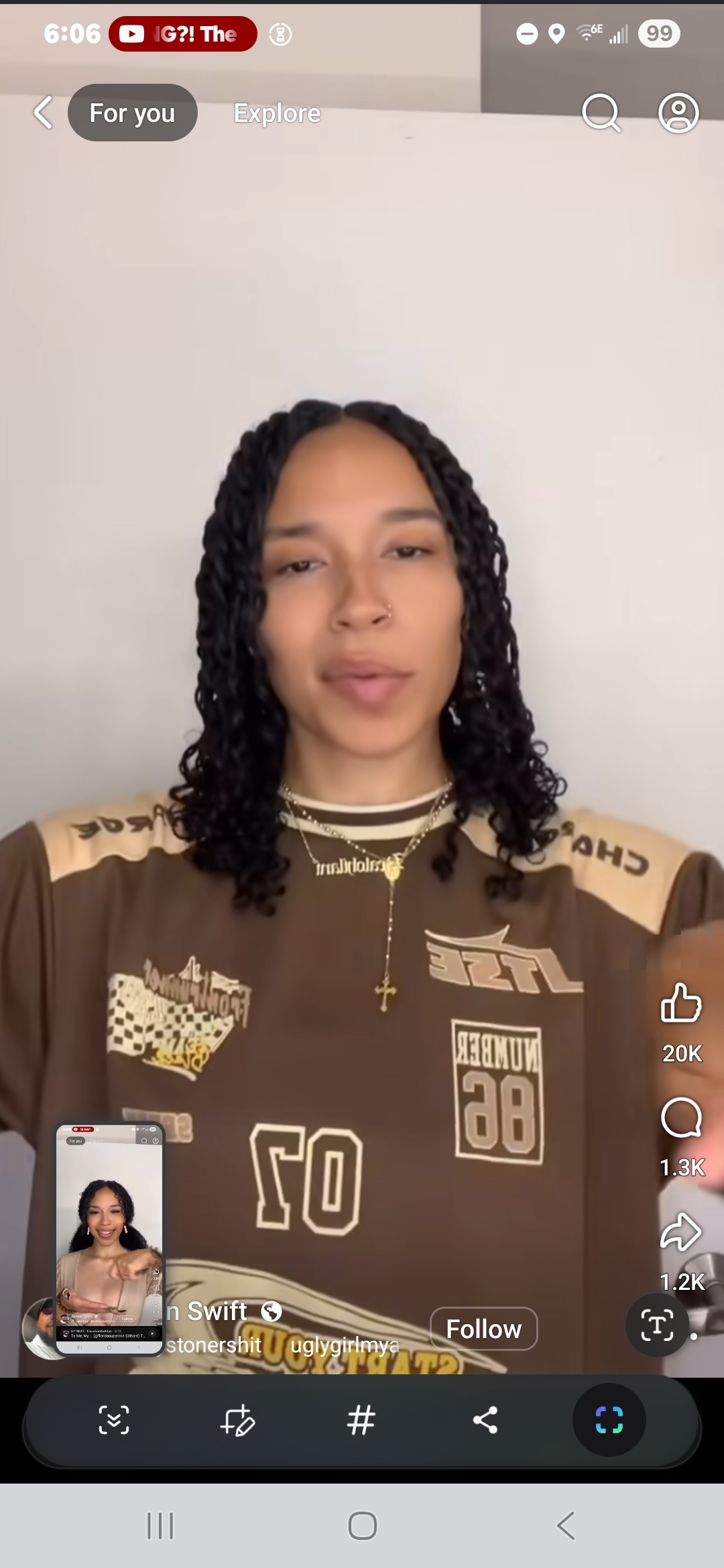The image size is (724, 1568).
Task: Tap the scroll capture icon
Action: [x=114, y=1420]
